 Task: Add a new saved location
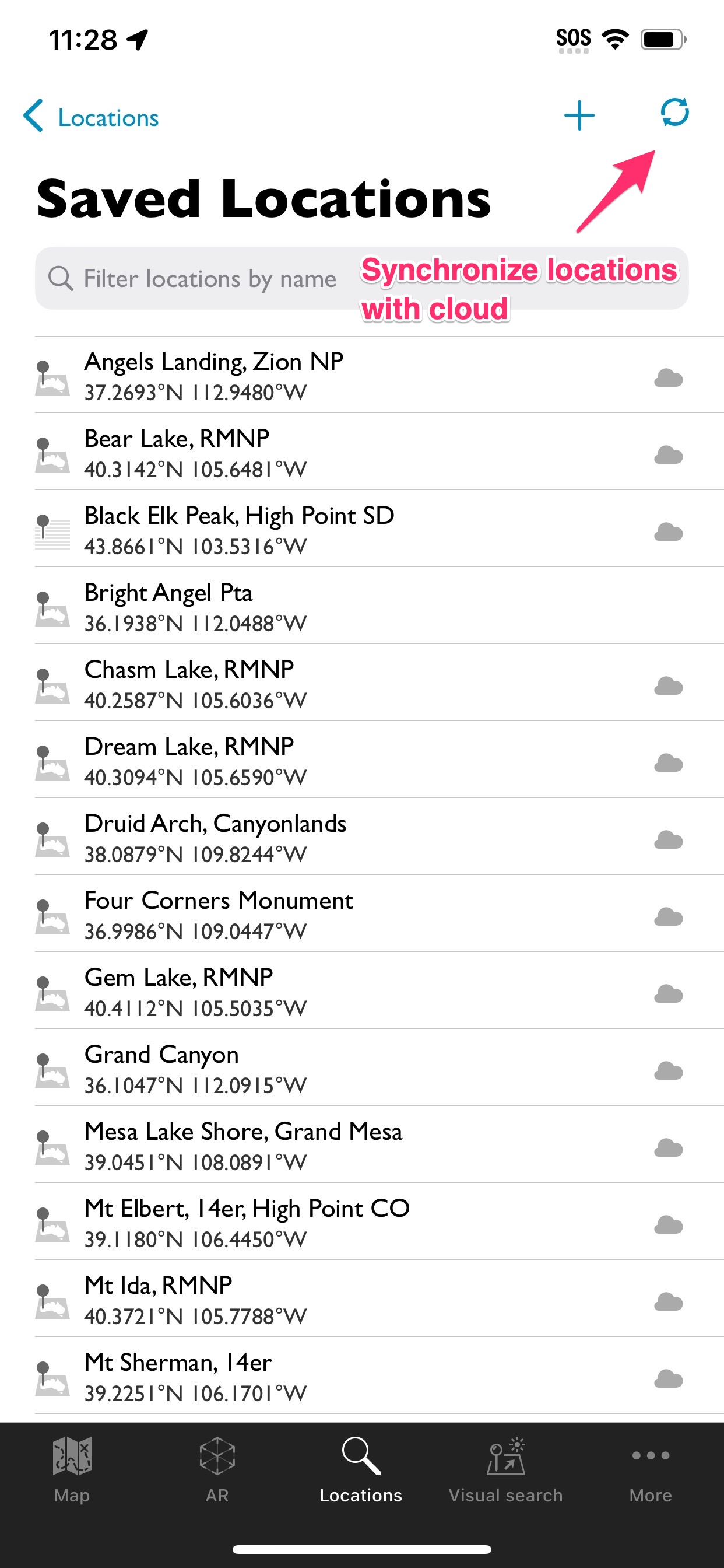click(x=579, y=116)
